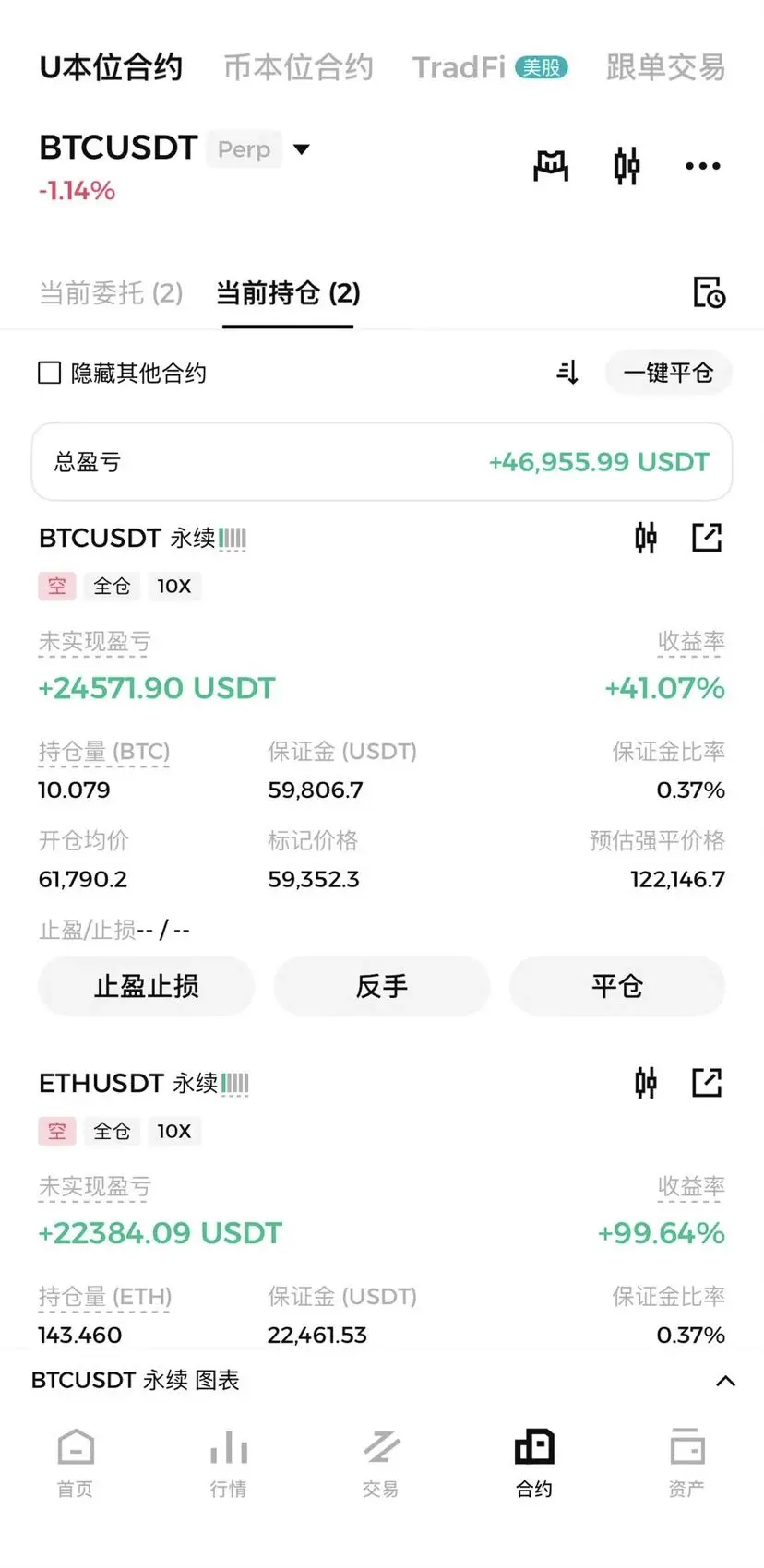Image resolution: width=764 pixels, height=1568 pixels.
Task: Tap 反手 to reverse BTCUSDT position
Action: point(381,986)
